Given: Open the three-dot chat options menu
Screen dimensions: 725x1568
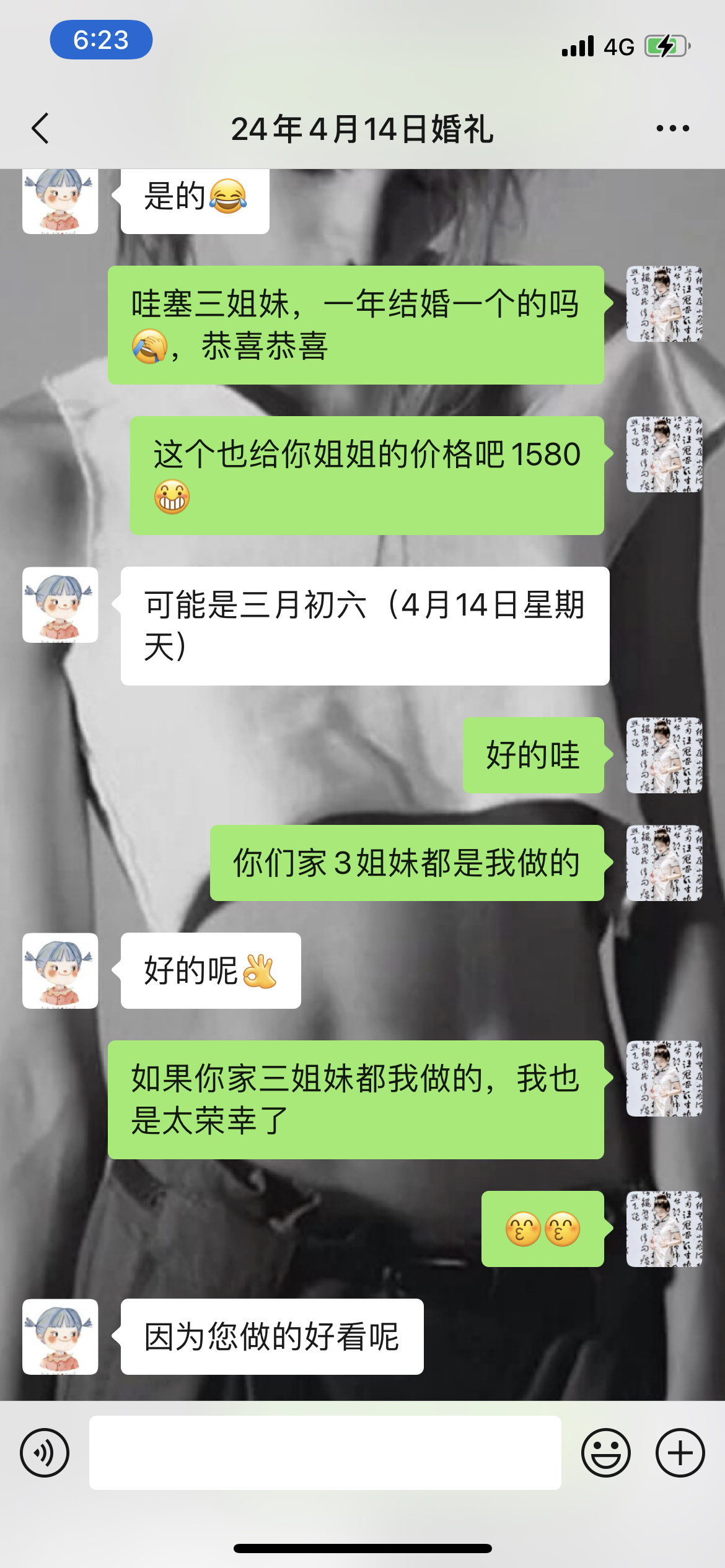Looking at the screenshot, I should point(673,128).
